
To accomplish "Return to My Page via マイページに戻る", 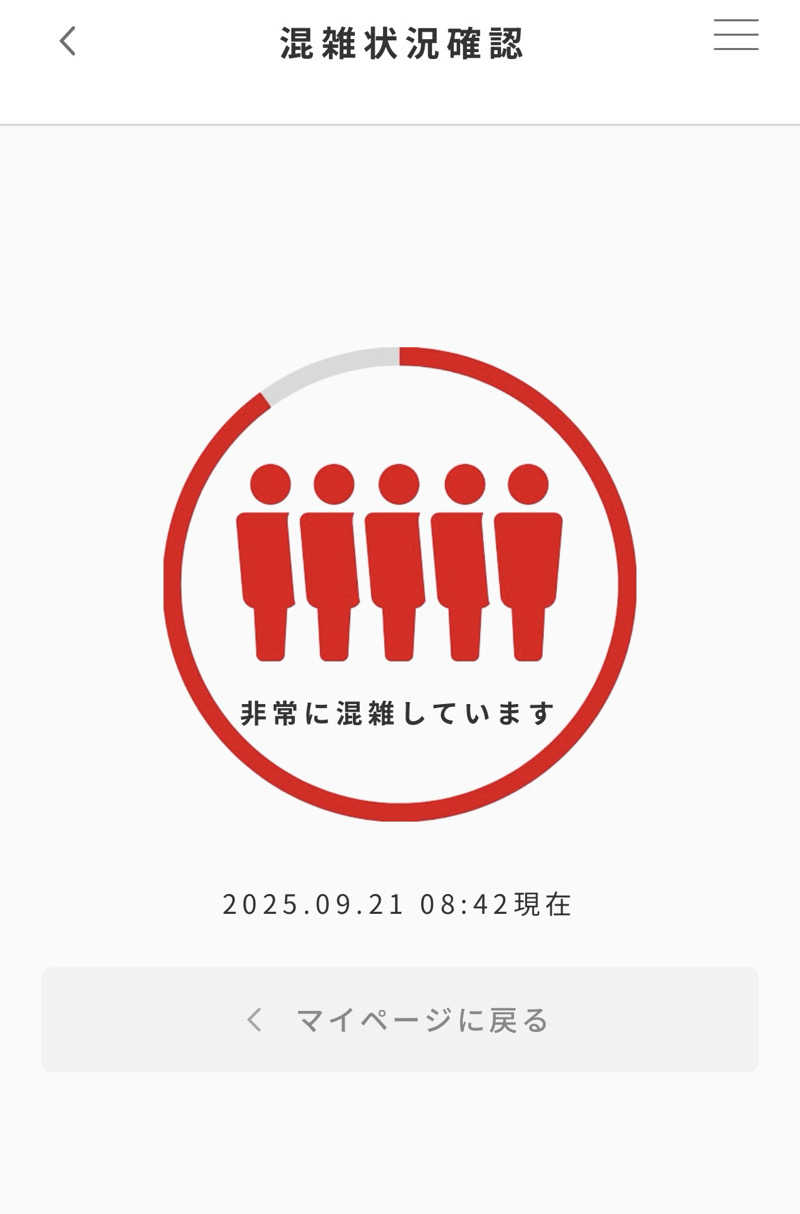I will tap(400, 1019).
